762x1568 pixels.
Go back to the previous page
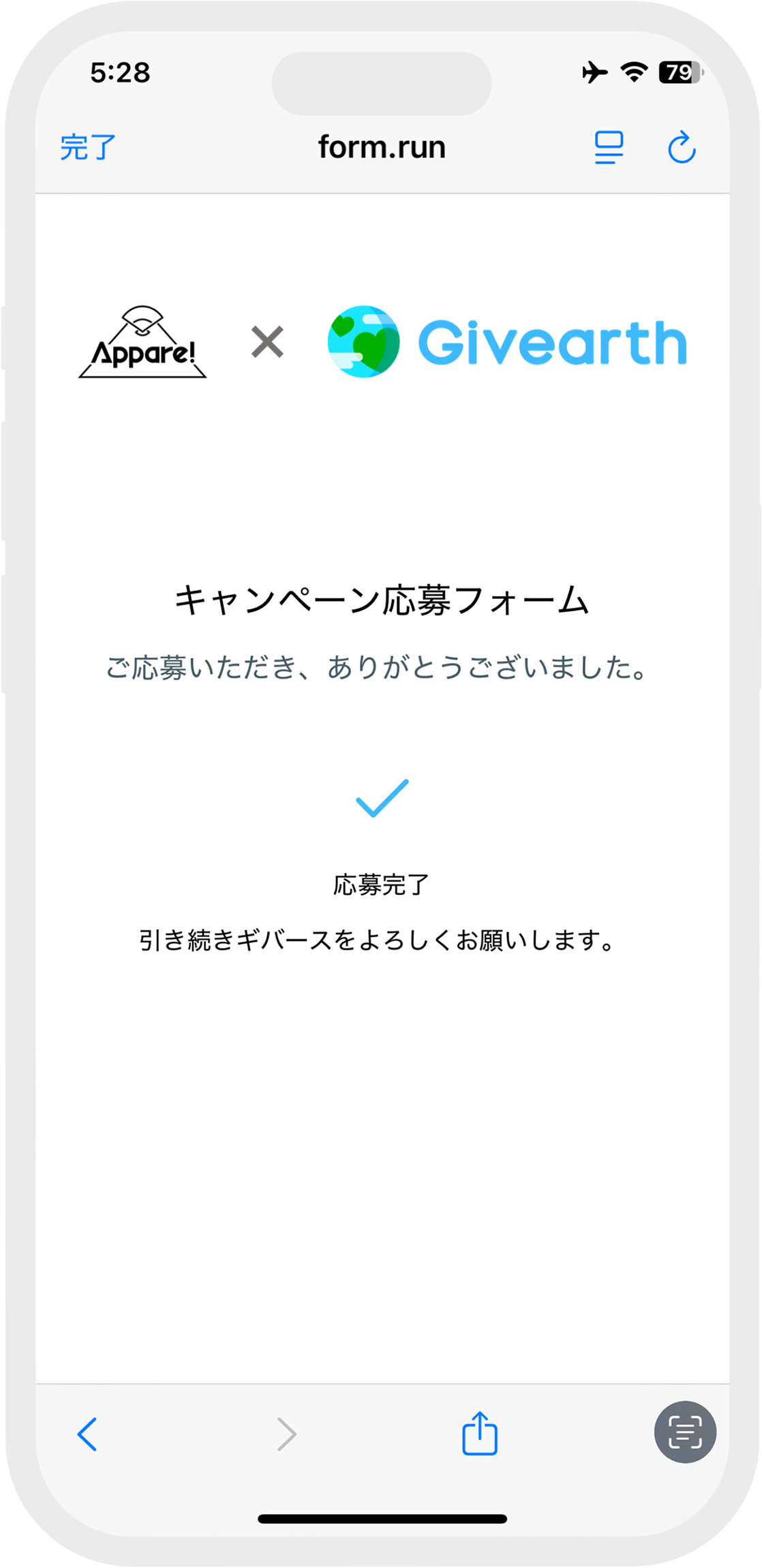87,1434
